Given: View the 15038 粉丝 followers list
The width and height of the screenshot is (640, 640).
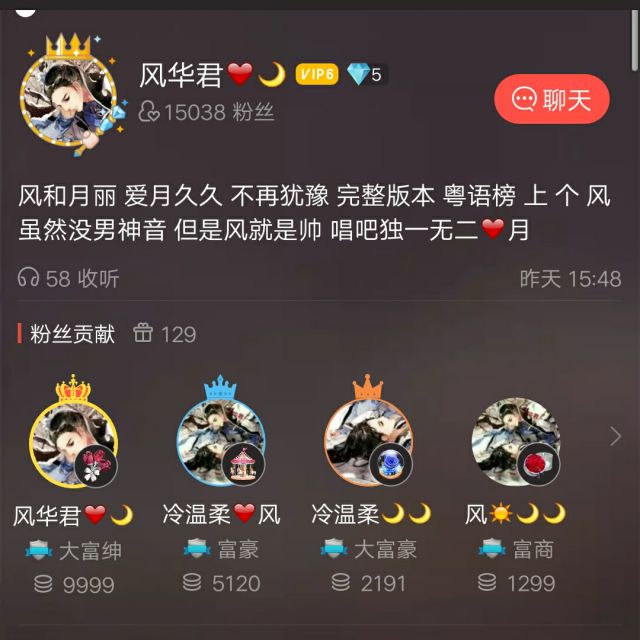Looking at the screenshot, I should (207, 112).
